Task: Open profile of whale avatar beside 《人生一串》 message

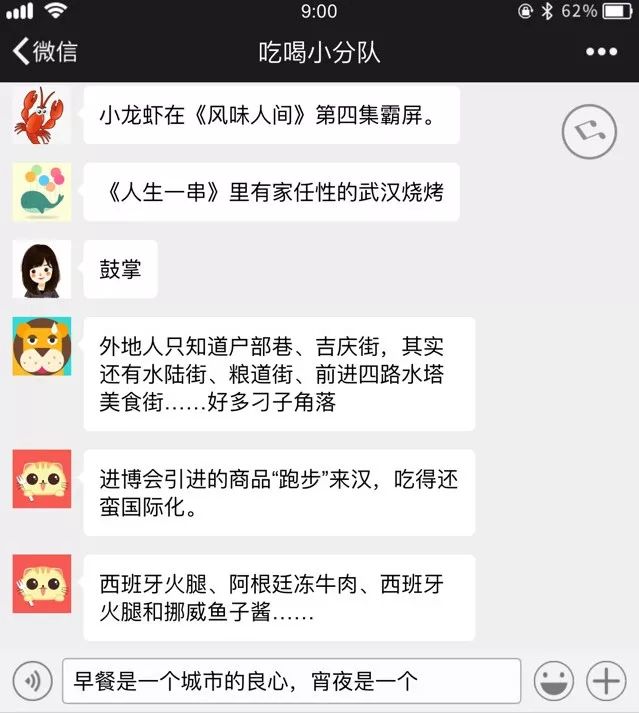Action: click(41, 191)
